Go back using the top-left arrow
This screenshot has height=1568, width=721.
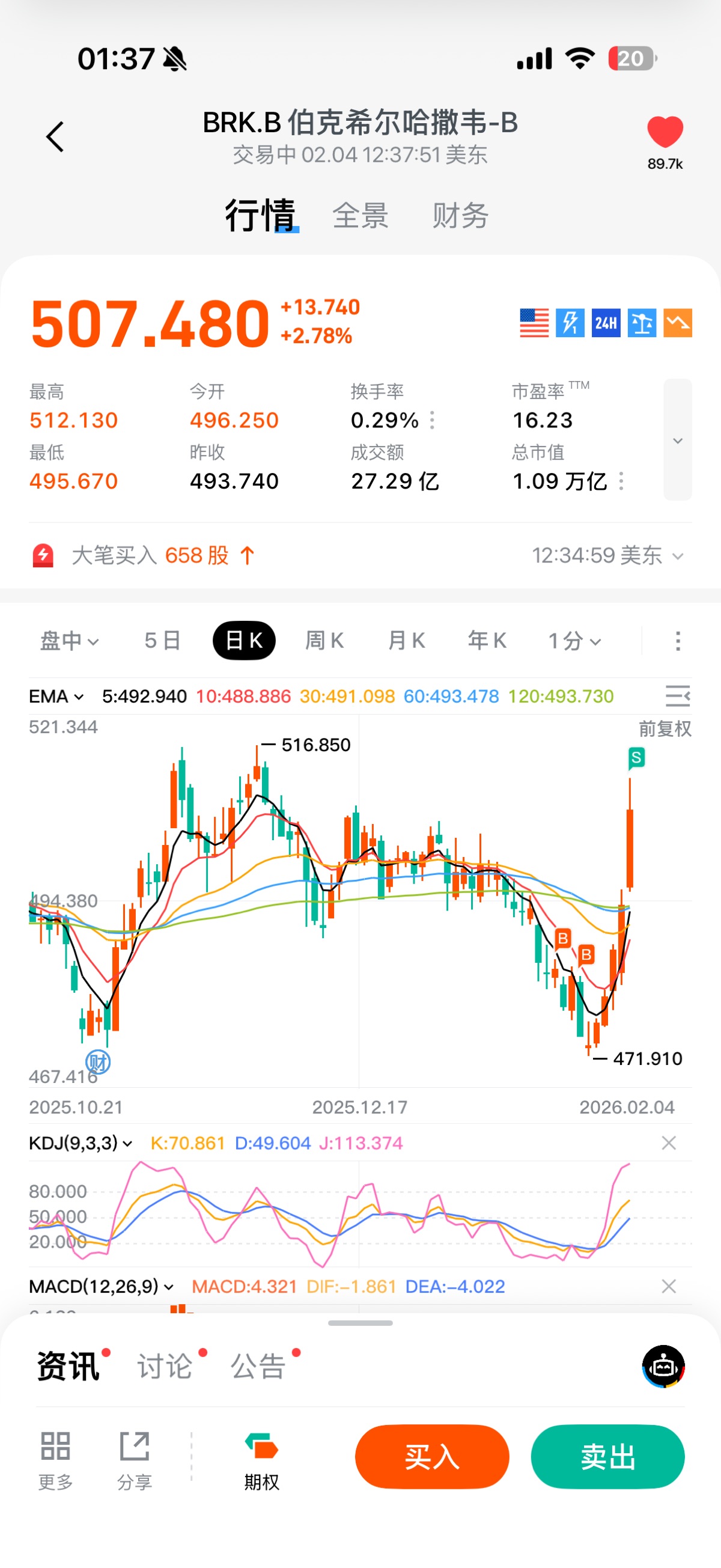point(55,136)
